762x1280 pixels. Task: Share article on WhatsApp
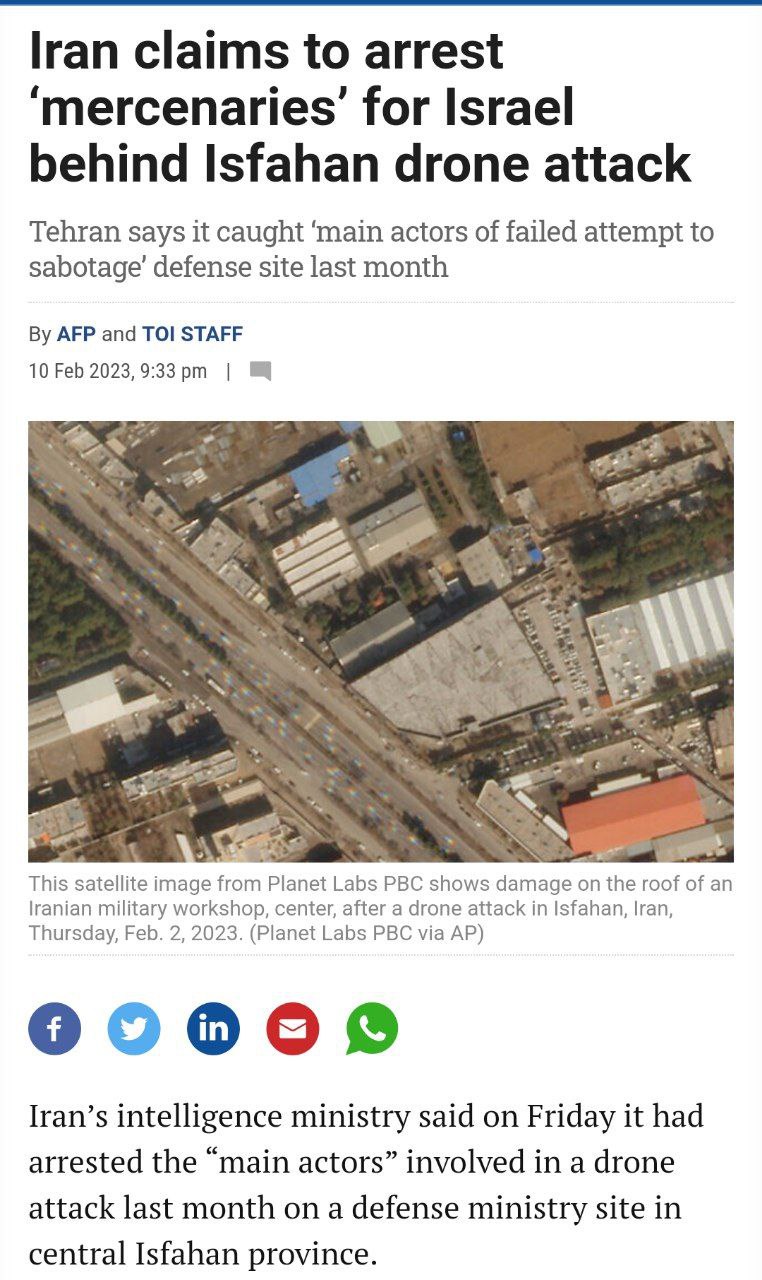coord(372,1028)
